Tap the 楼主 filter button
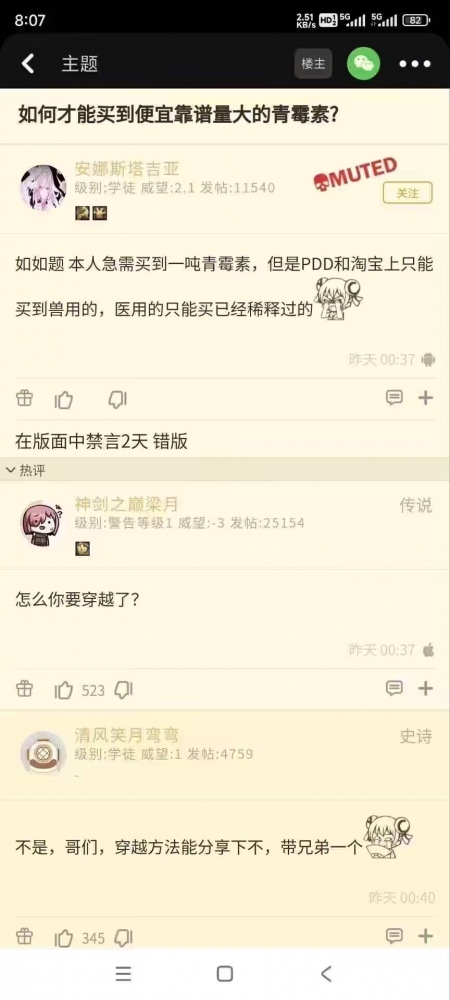The width and height of the screenshot is (450, 1000). point(313,64)
